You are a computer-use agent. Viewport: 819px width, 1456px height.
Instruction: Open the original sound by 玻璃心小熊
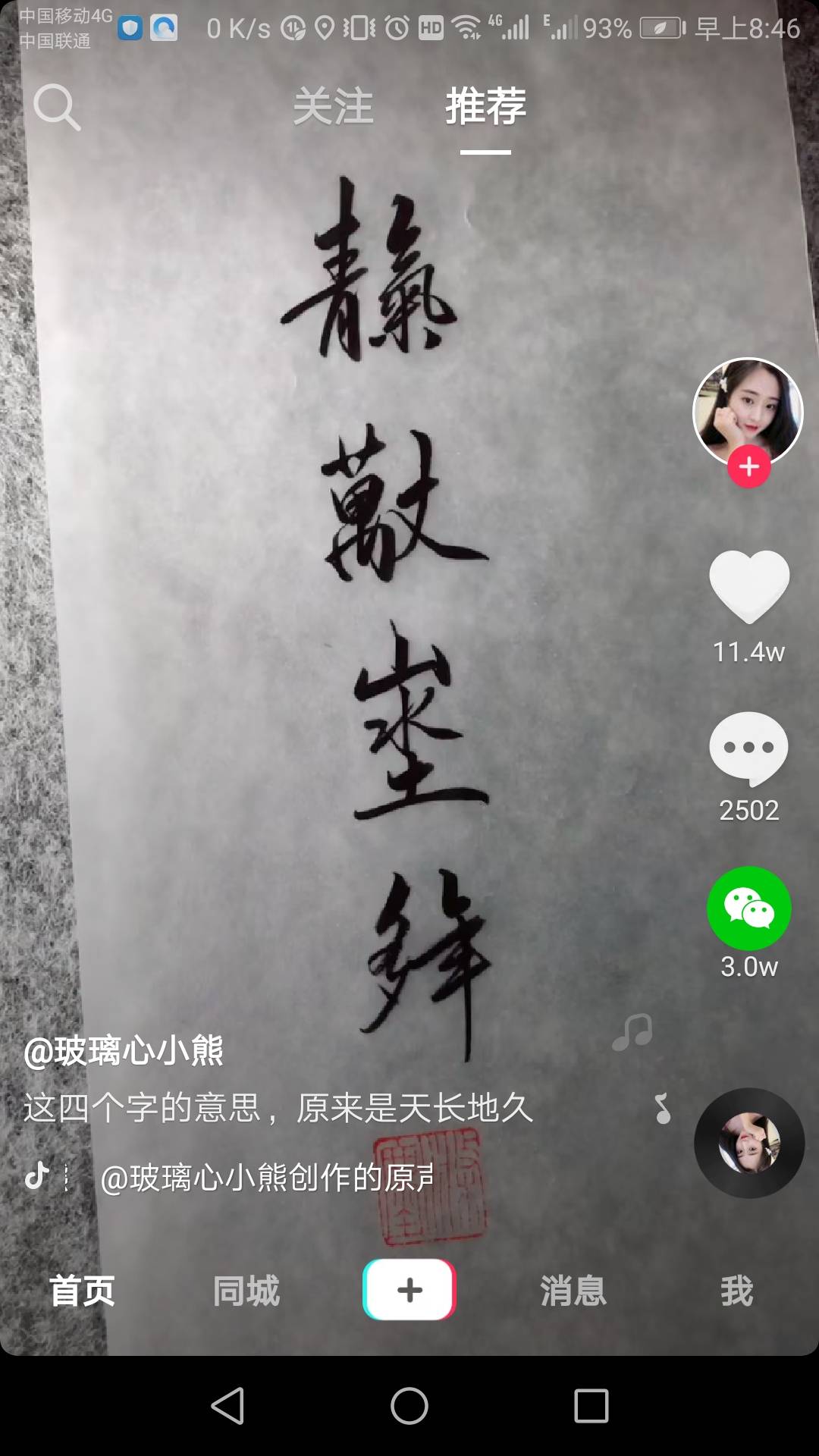(267, 1178)
